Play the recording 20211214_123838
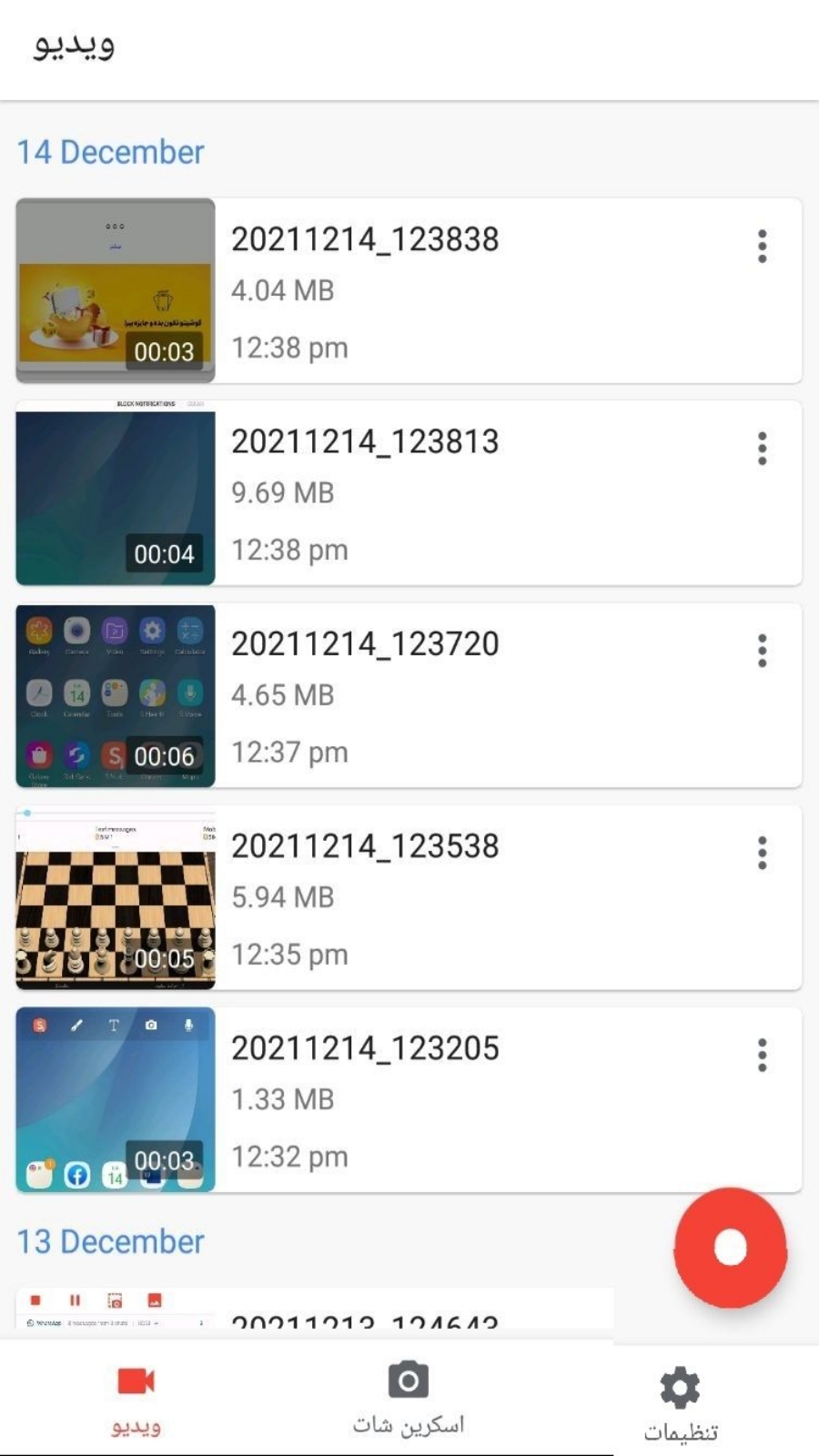 click(409, 290)
